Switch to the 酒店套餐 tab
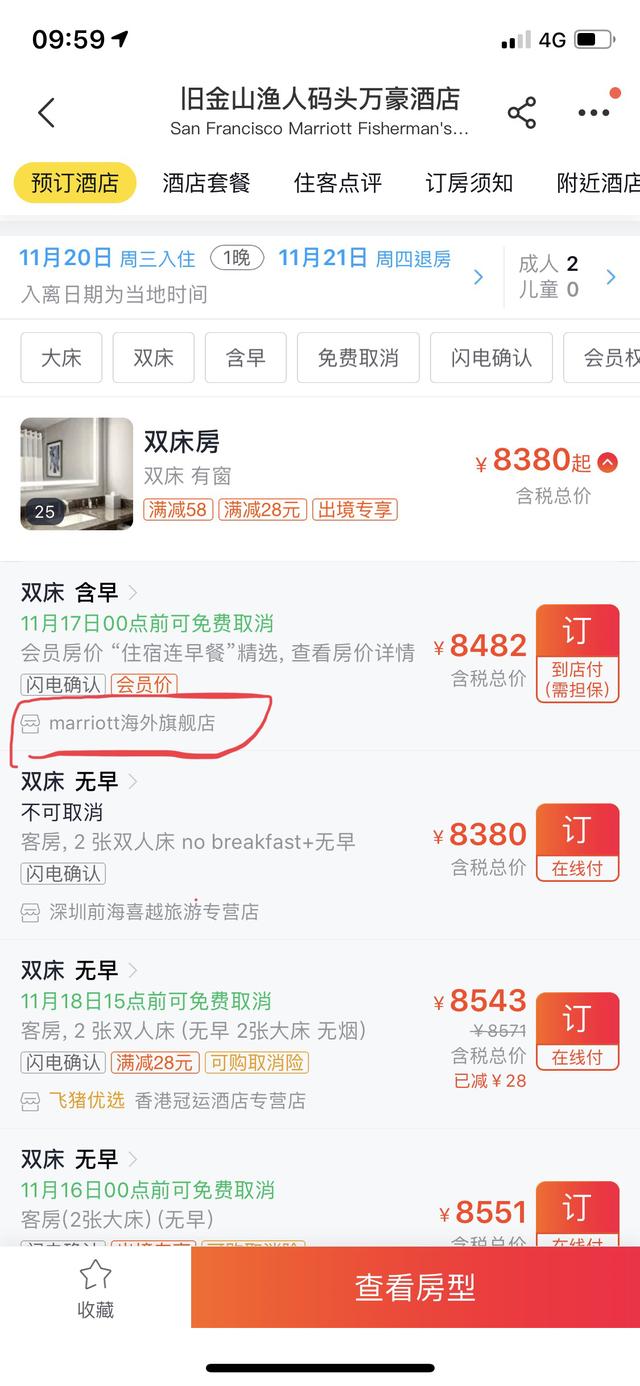 coord(206,183)
